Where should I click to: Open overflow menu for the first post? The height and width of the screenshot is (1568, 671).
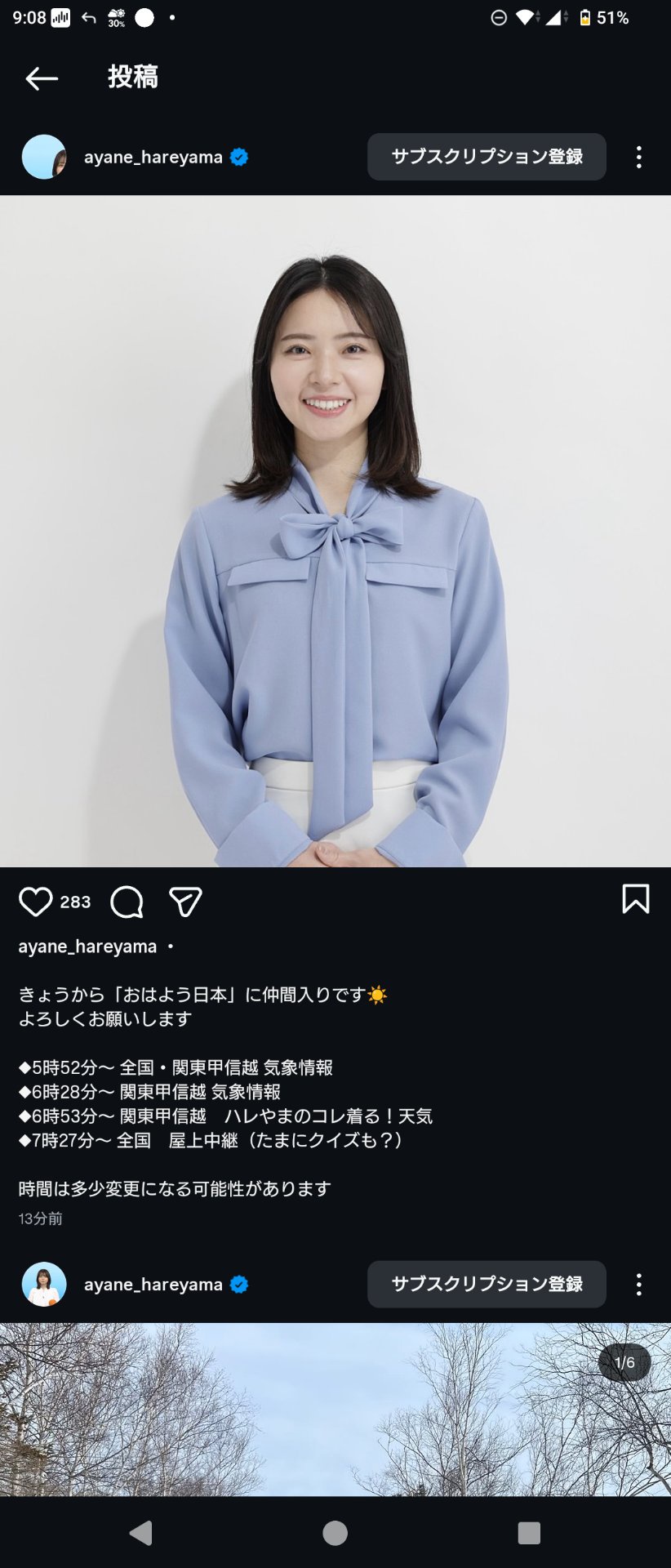[x=638, y=157]
